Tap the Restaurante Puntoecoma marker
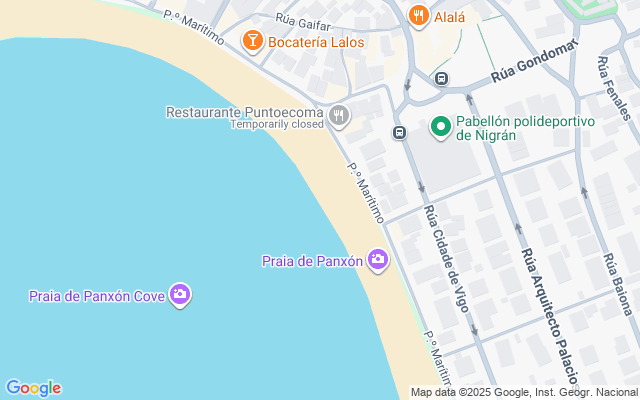Viewport: 640px width, 400px height. (340, 115)
